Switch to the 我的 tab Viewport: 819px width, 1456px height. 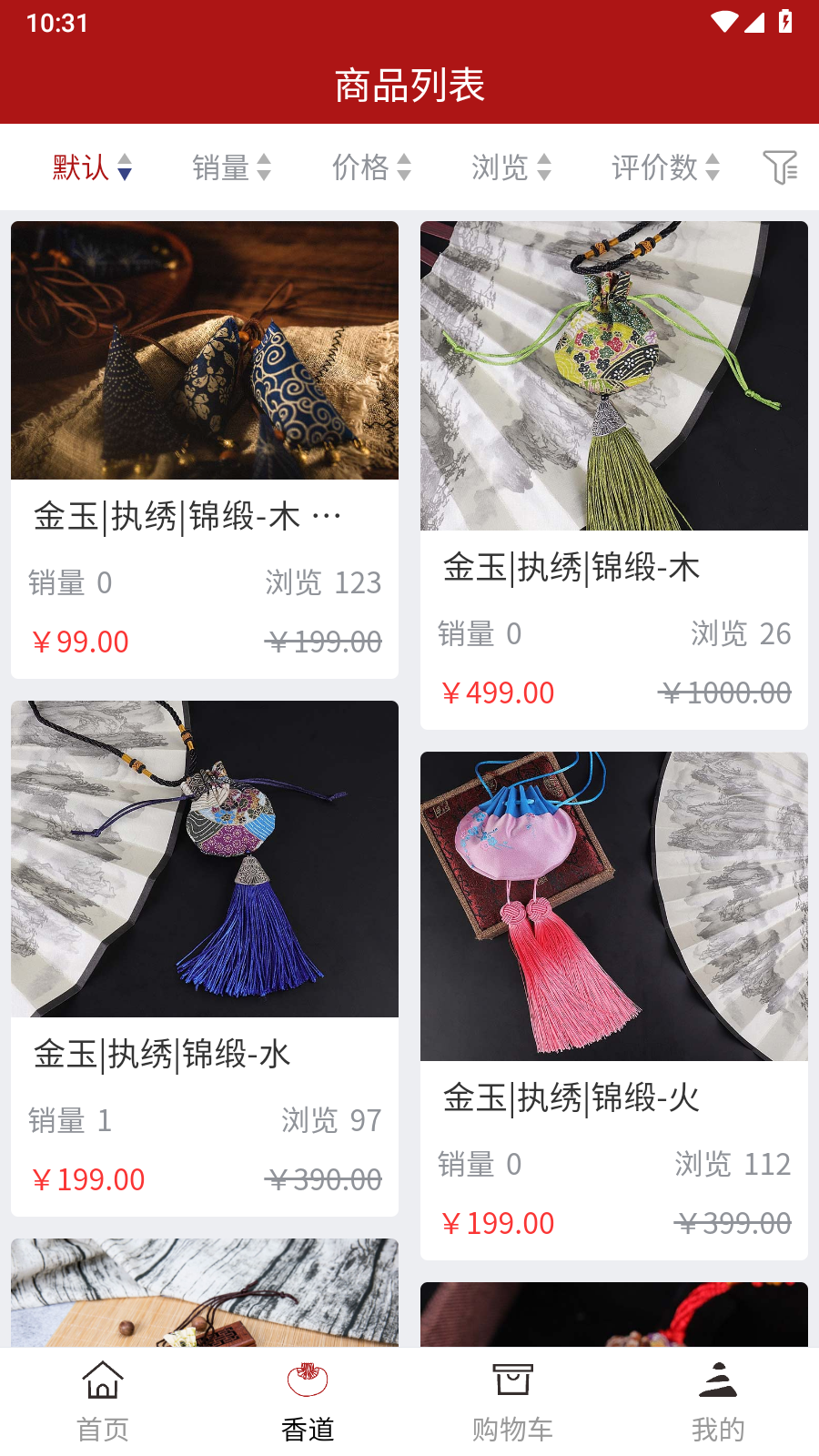click(x=717, y=1401)
